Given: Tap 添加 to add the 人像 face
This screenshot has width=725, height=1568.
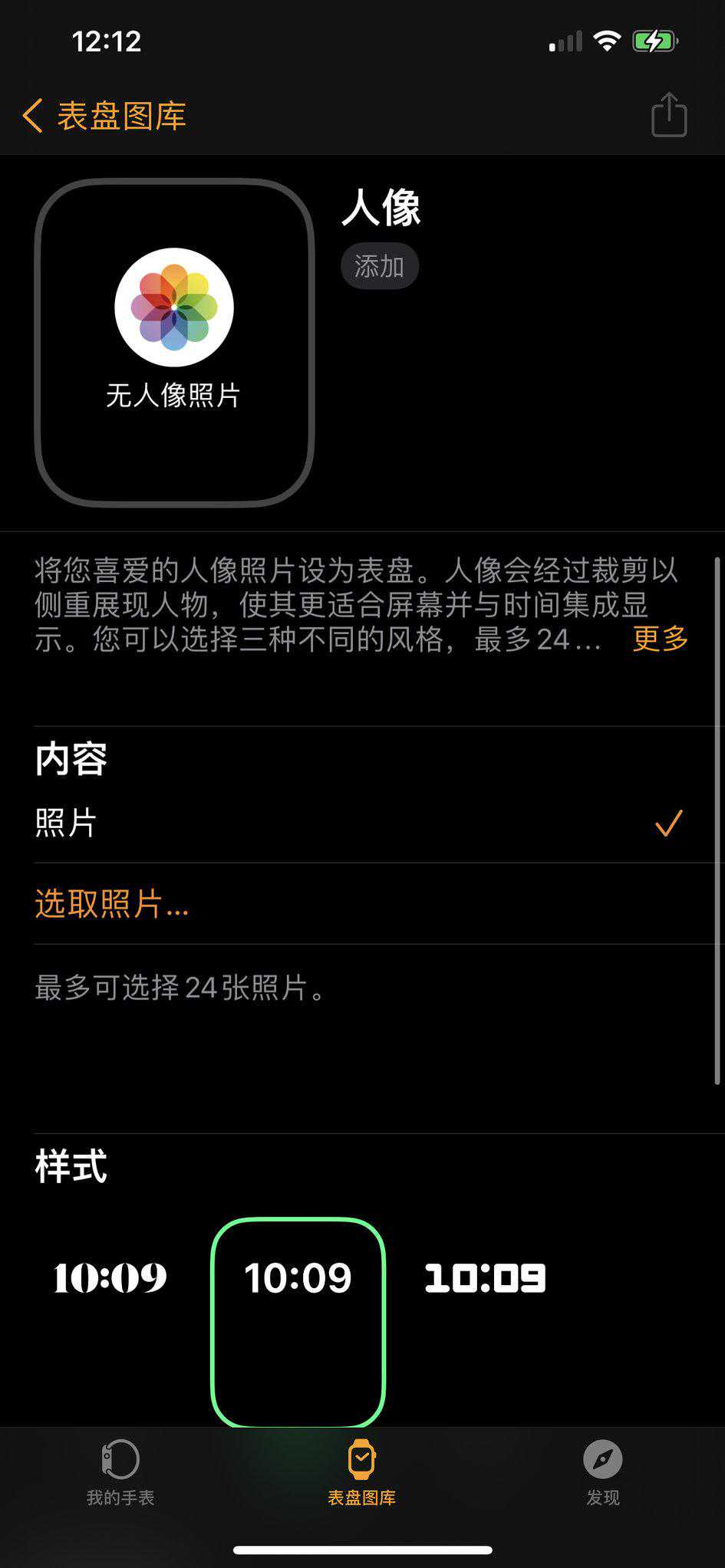Looking at the screenshot, I should (379, 266).
